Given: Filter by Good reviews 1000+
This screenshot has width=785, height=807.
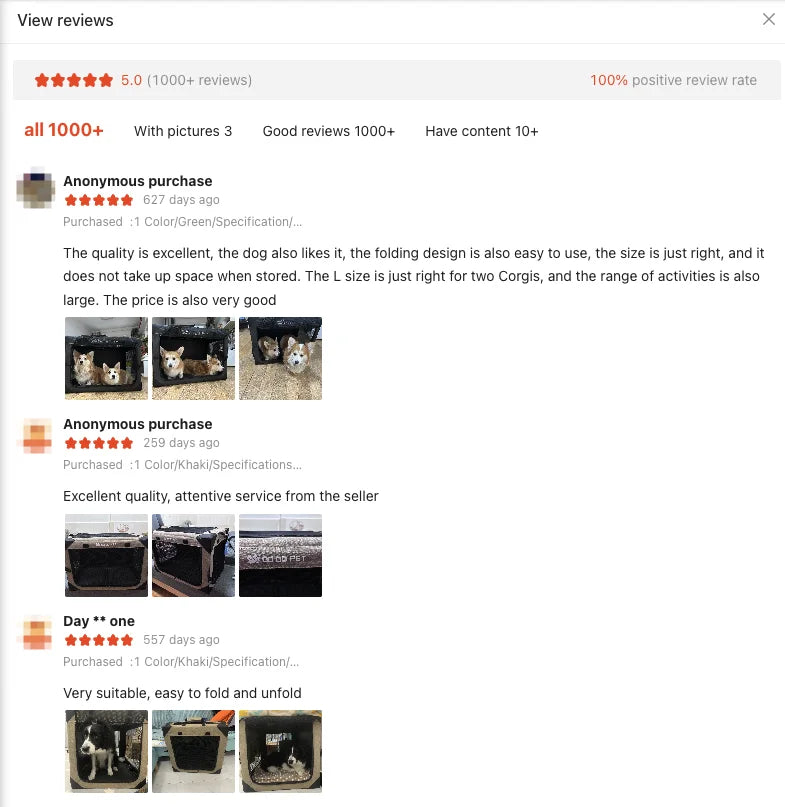Looking at the screenshot, I should tap(328, 131).
